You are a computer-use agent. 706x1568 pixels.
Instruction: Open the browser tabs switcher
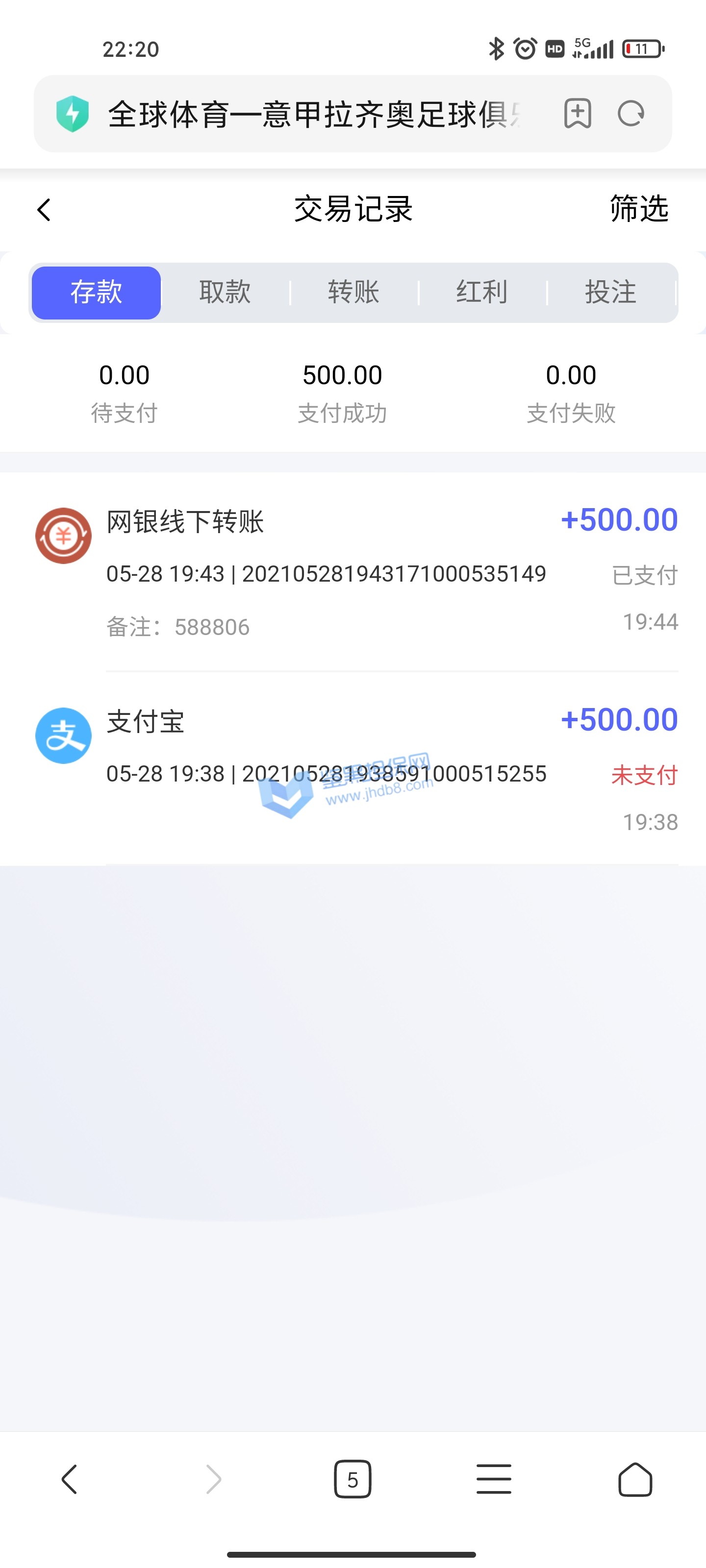coord(353,1480)
